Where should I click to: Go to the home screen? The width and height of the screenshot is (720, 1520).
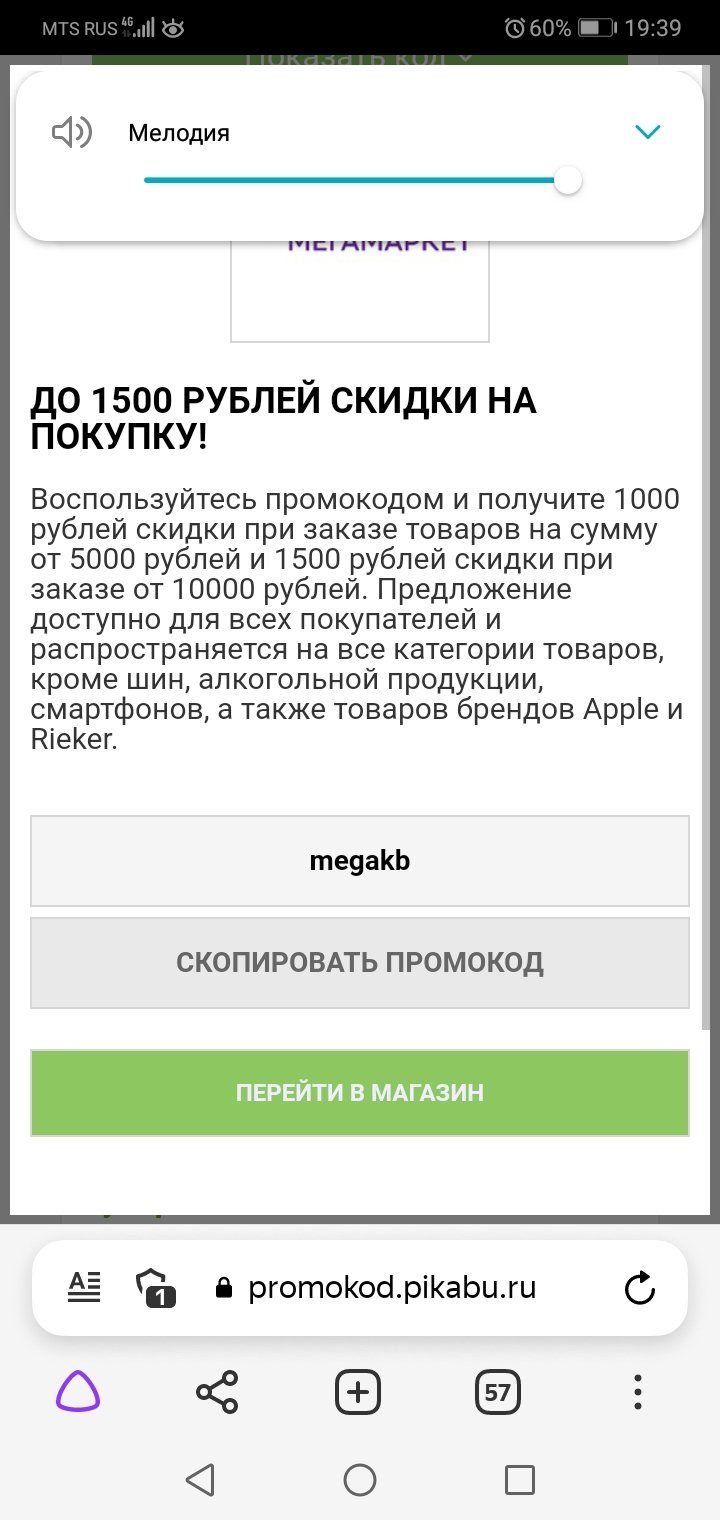360,1479
